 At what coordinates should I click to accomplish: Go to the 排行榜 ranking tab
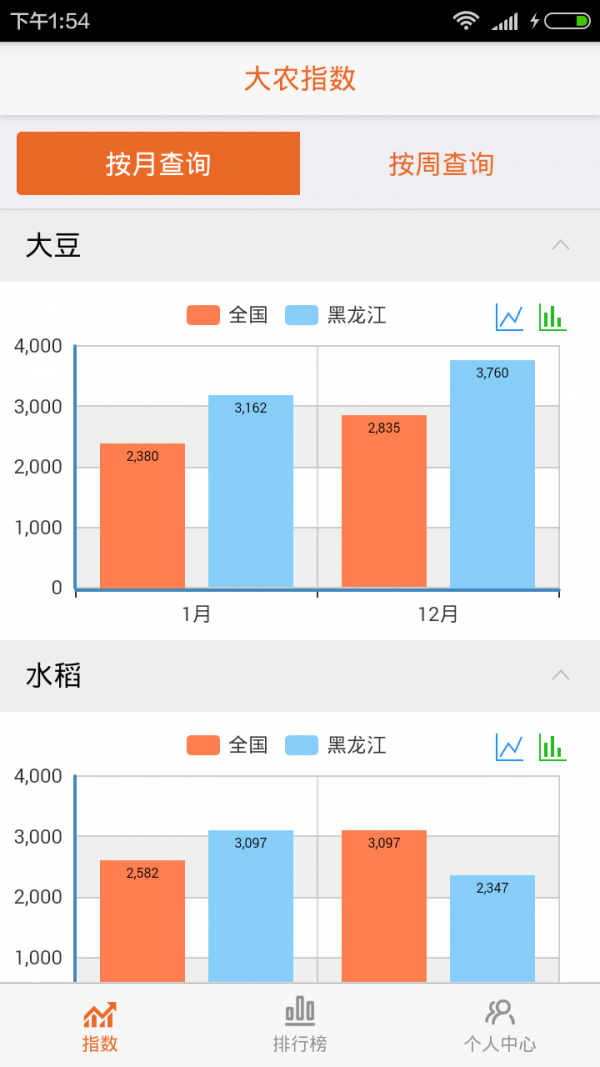click(300, 1025)
